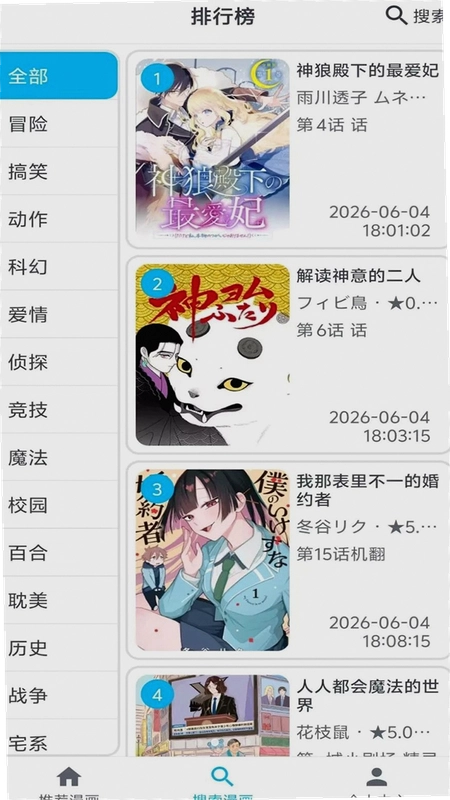Screen dimensions: 450x800
Task: Select the 全部 category
Action: (59, 76)
